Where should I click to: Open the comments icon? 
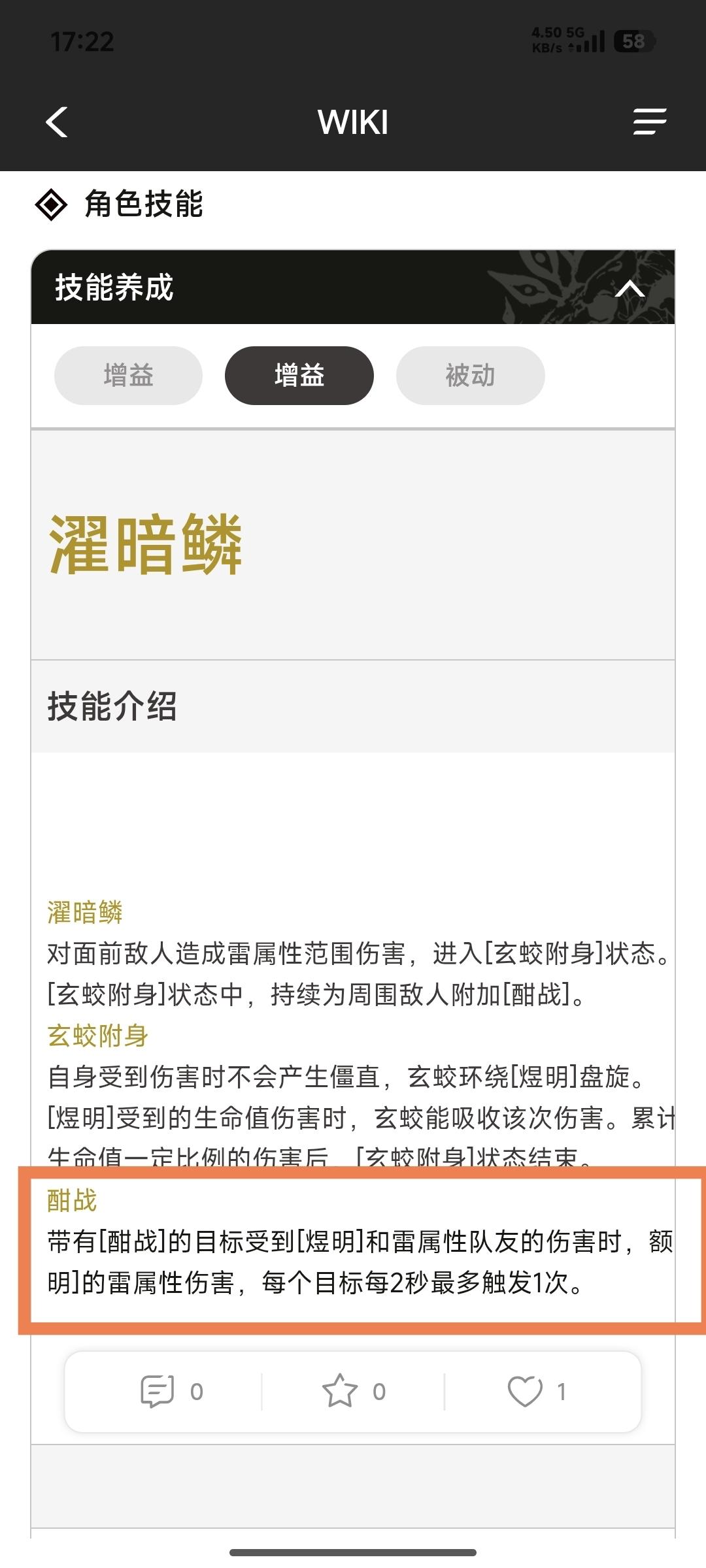[x=158, y=1391]
